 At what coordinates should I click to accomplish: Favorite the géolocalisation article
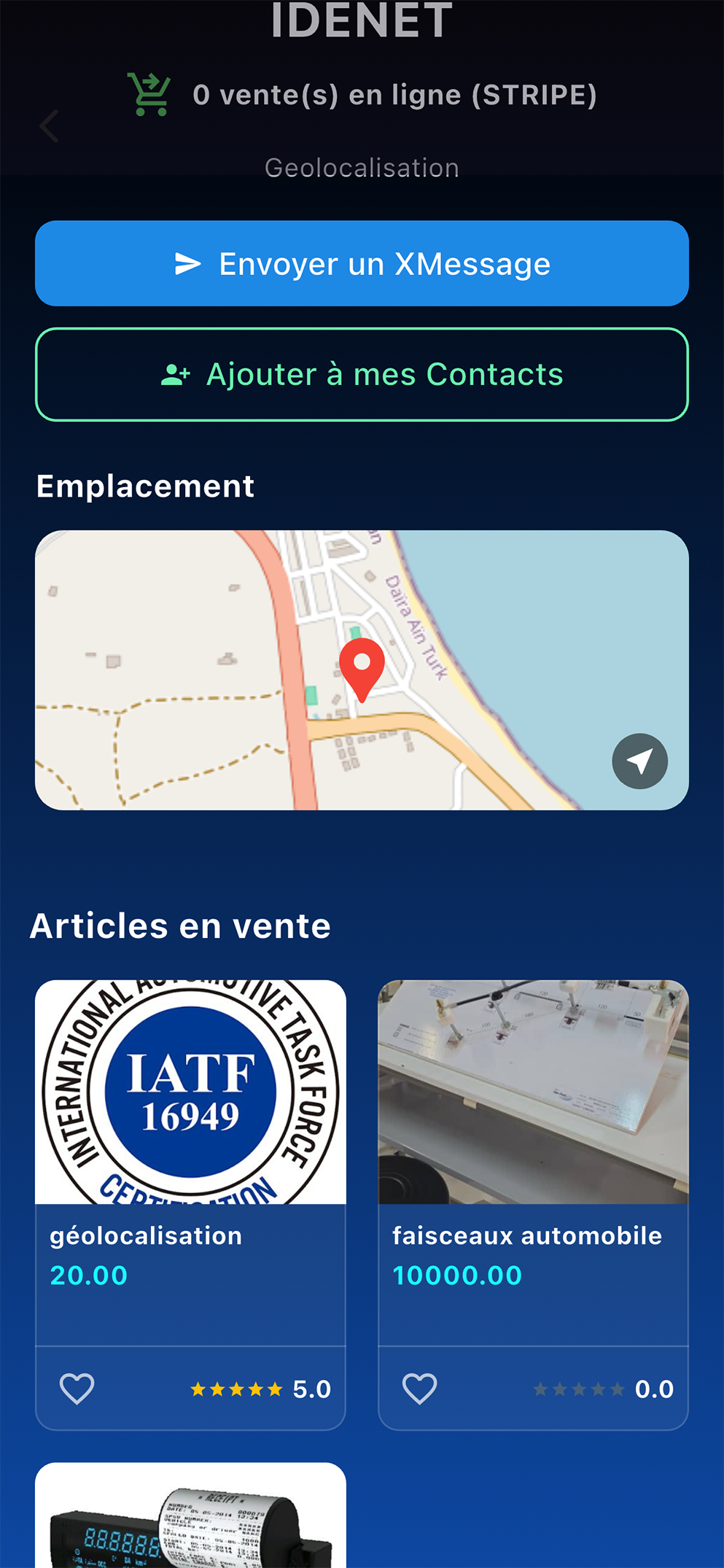click(77, 1388)
